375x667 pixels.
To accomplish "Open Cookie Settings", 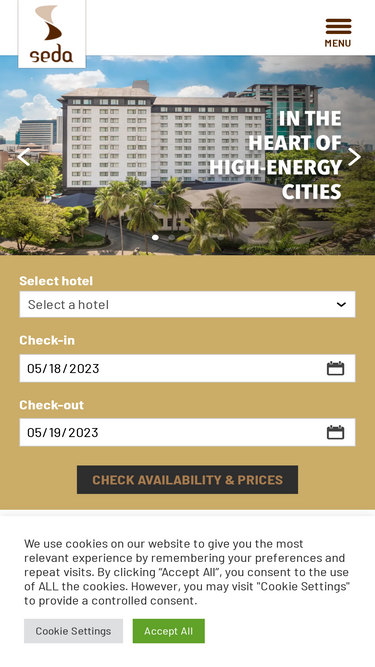I will click(74, 631).
